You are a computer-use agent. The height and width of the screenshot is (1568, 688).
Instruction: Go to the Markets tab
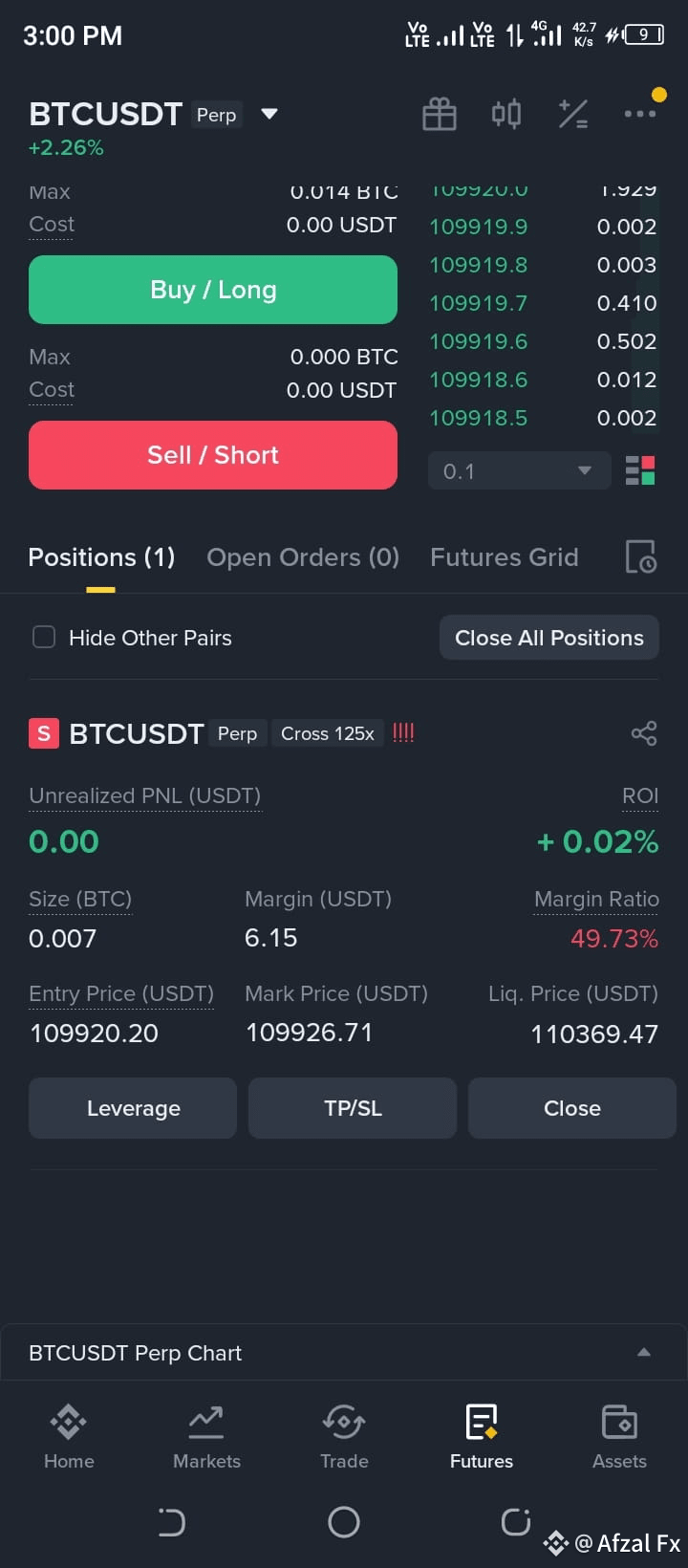(206, 1436)
